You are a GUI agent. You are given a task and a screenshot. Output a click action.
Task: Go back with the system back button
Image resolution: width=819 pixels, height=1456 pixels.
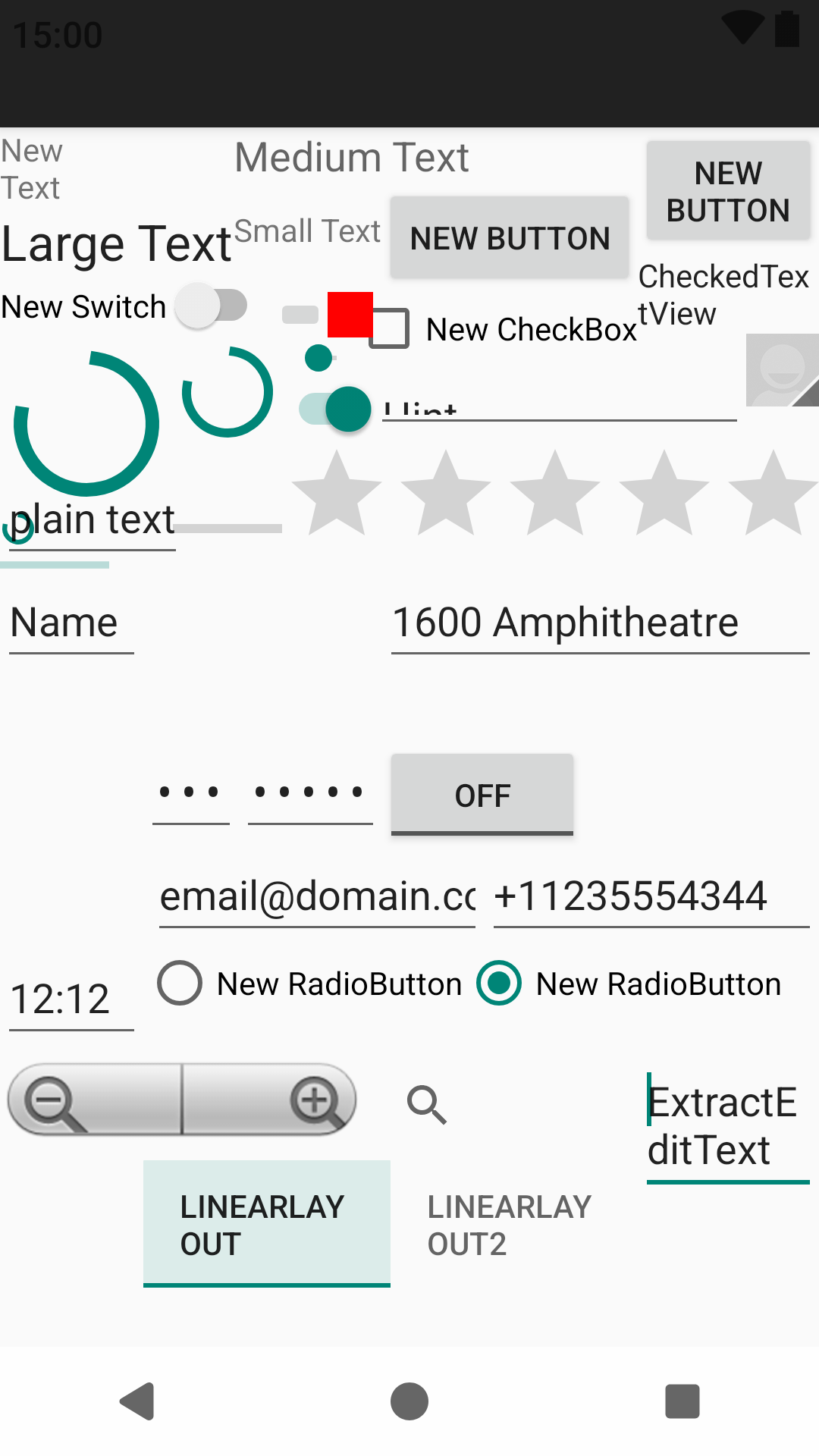137,1401
